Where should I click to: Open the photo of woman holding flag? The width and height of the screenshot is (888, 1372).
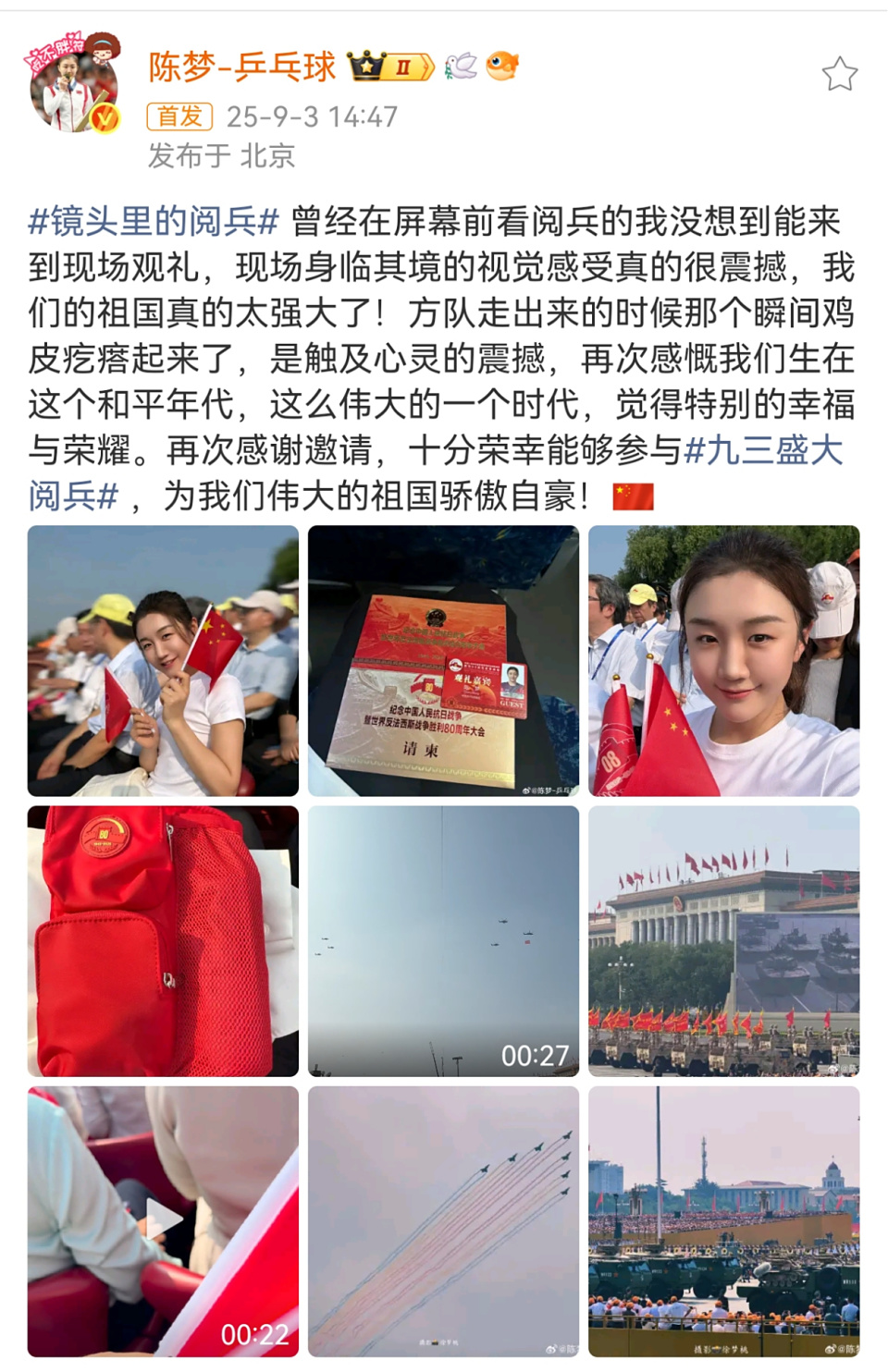163,661
